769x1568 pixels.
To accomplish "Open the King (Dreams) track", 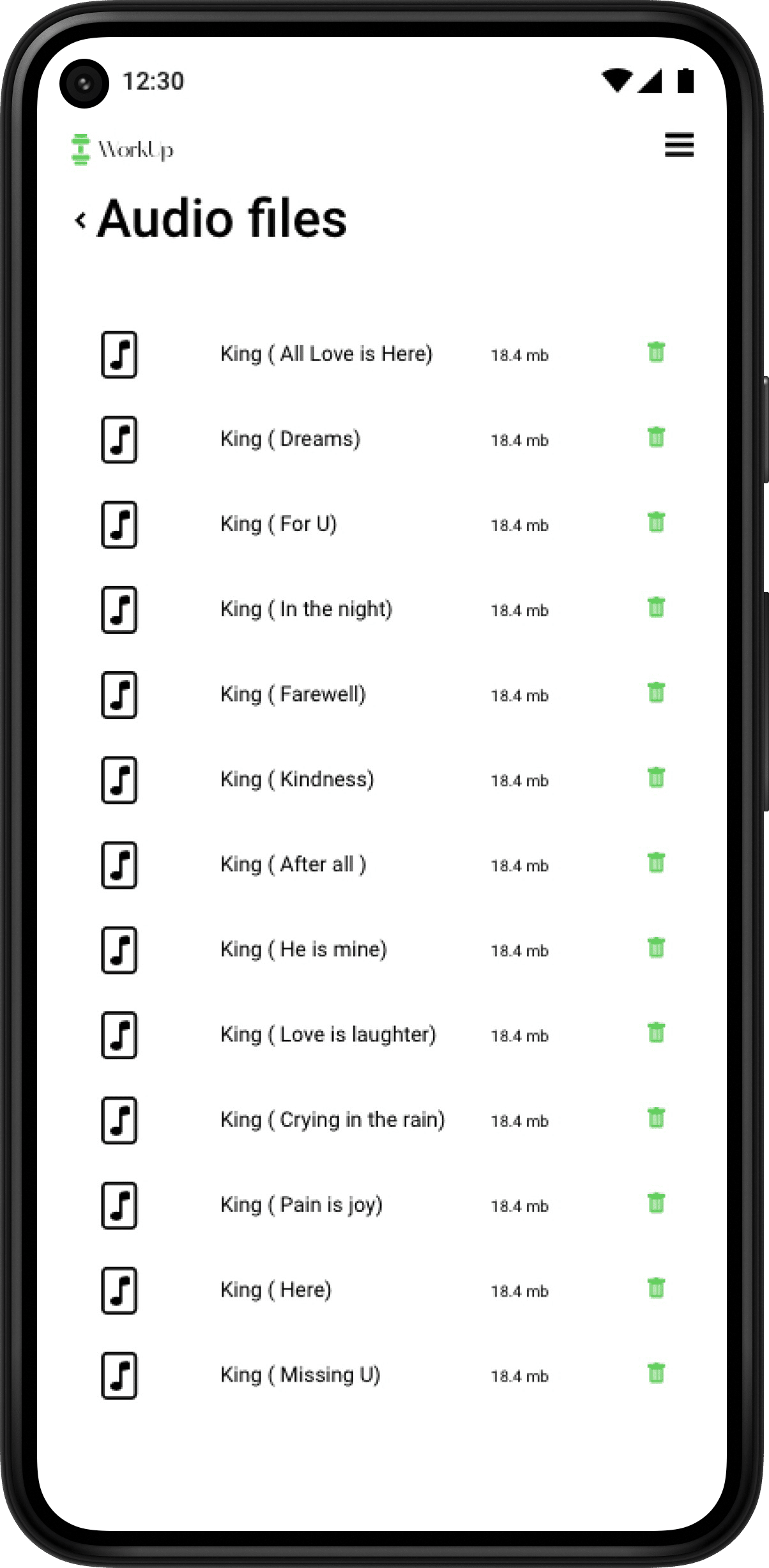I will click(290, 439).
